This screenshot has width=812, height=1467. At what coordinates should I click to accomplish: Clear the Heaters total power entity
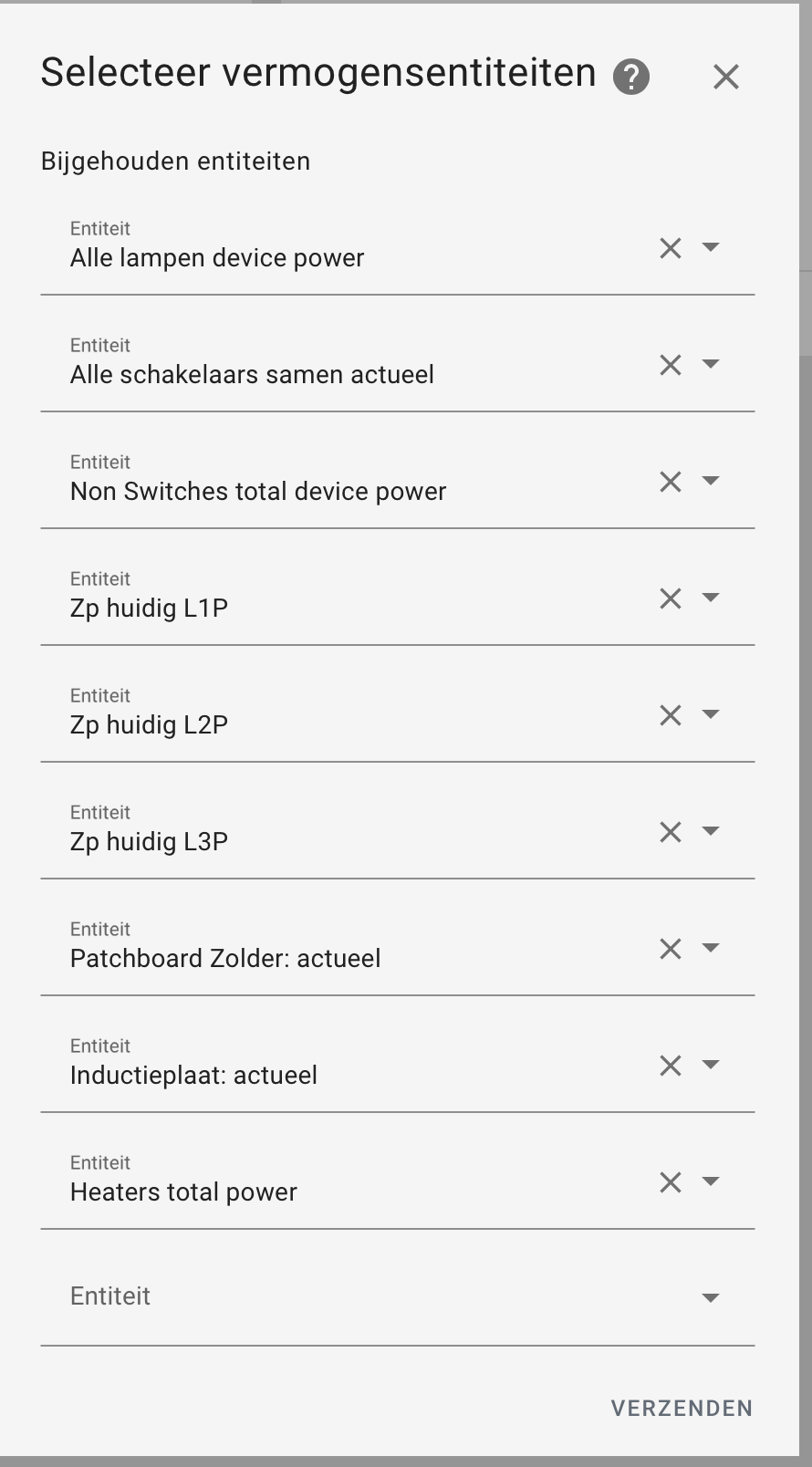pos(671,1182)
